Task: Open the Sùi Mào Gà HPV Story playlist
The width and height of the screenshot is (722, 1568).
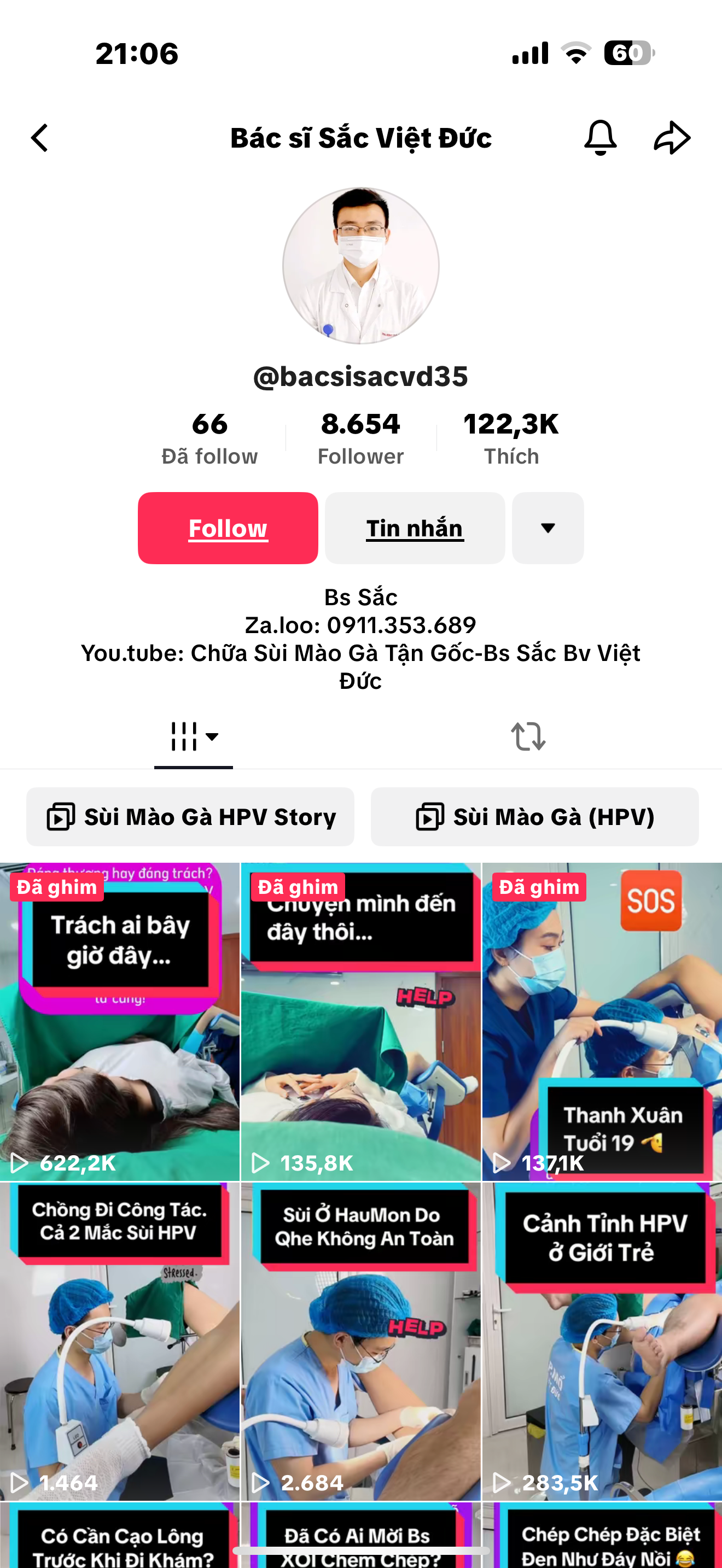Action: click(x=190, y=817)
